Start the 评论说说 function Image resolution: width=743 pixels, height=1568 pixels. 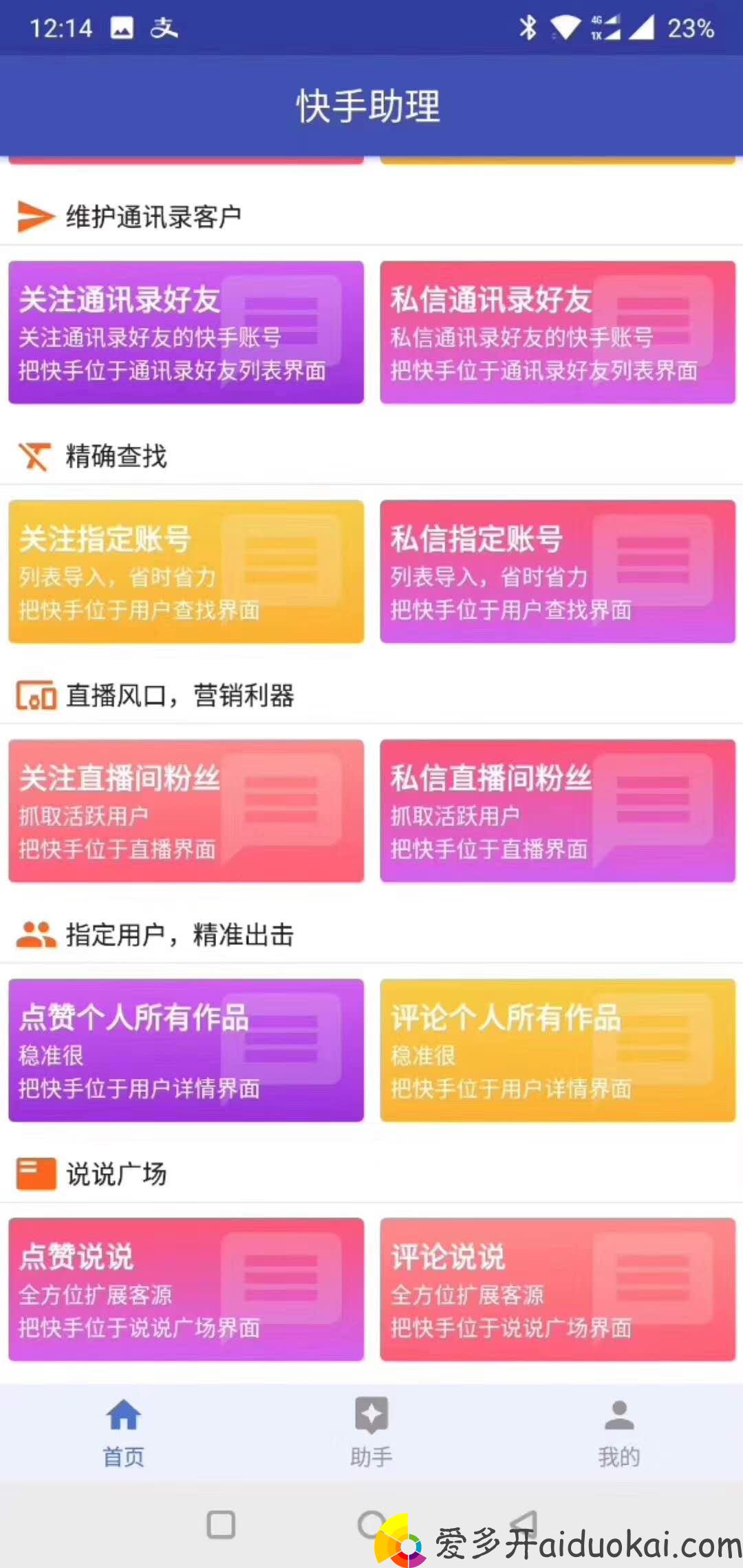click(x=557, y=1289)
